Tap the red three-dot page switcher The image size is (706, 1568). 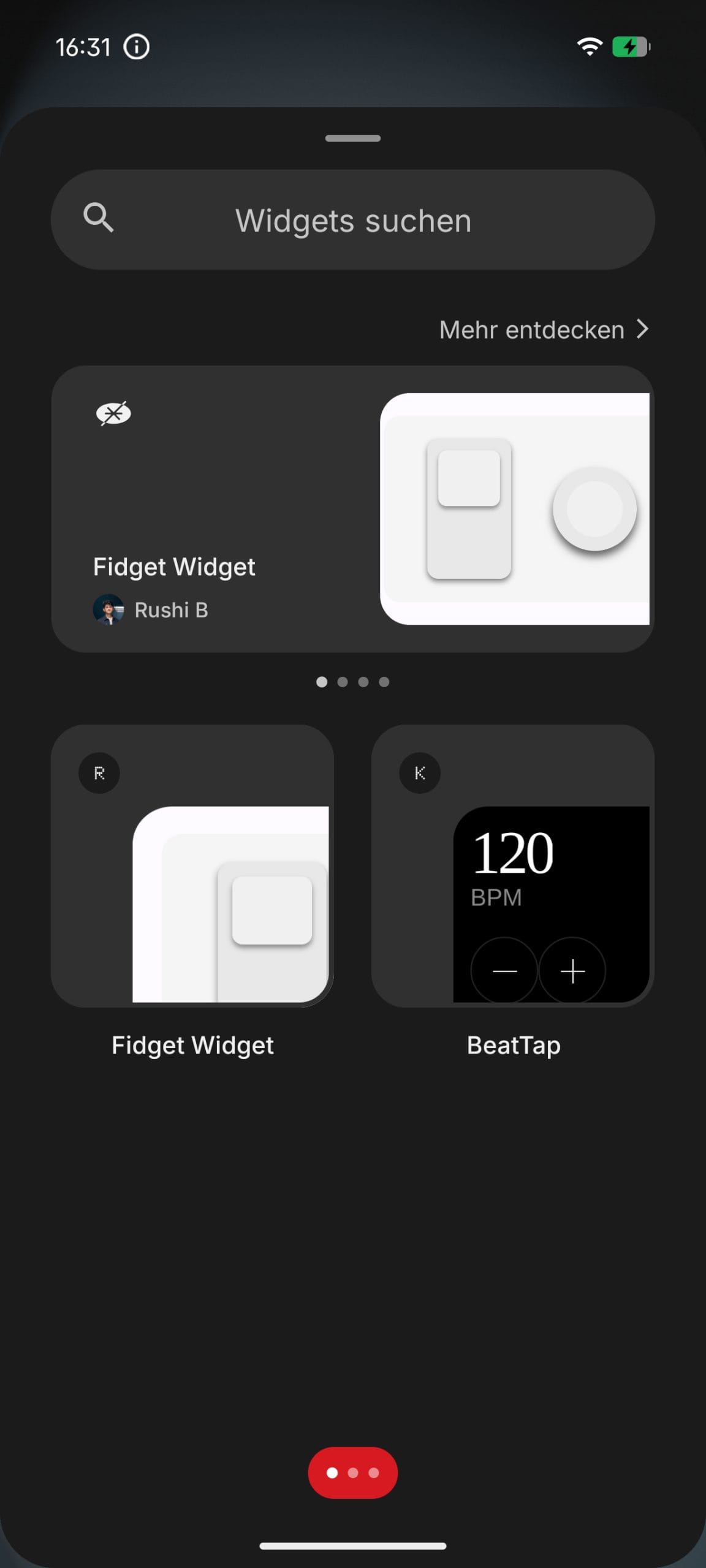[352, 1472]
